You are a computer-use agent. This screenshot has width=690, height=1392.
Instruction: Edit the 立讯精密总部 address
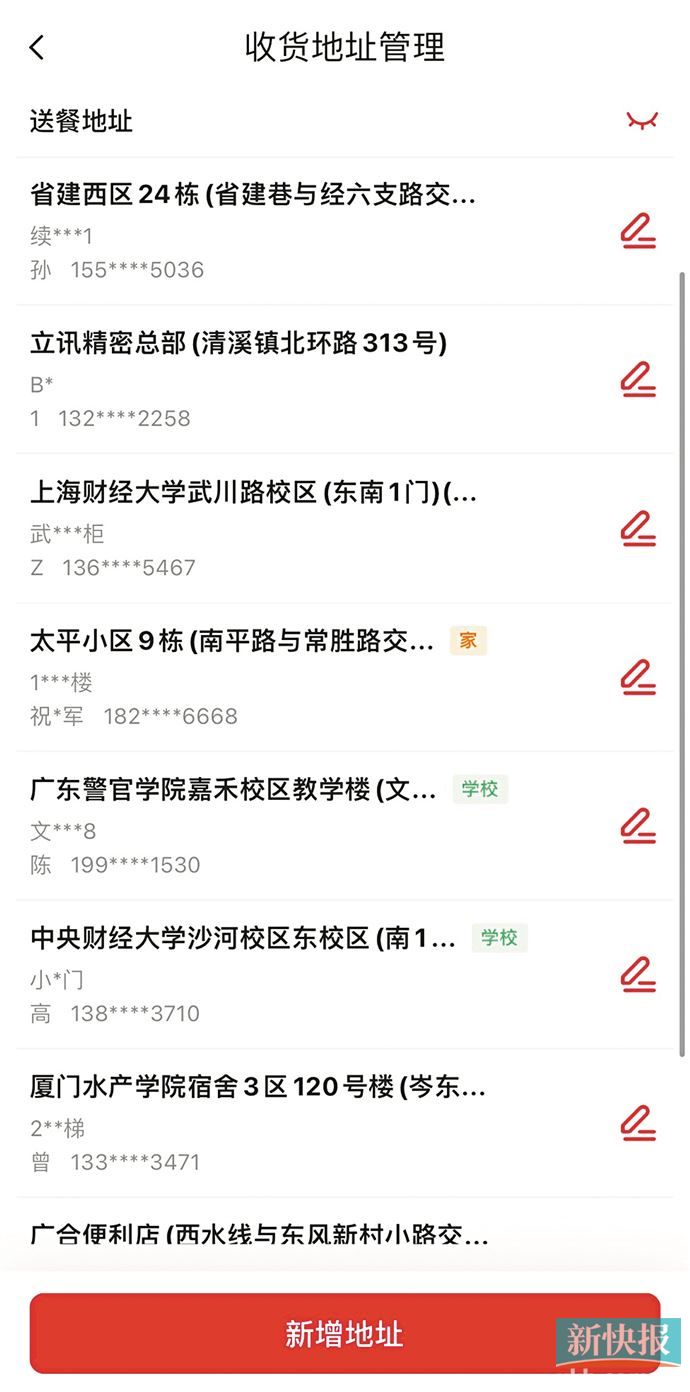point(638,380)
